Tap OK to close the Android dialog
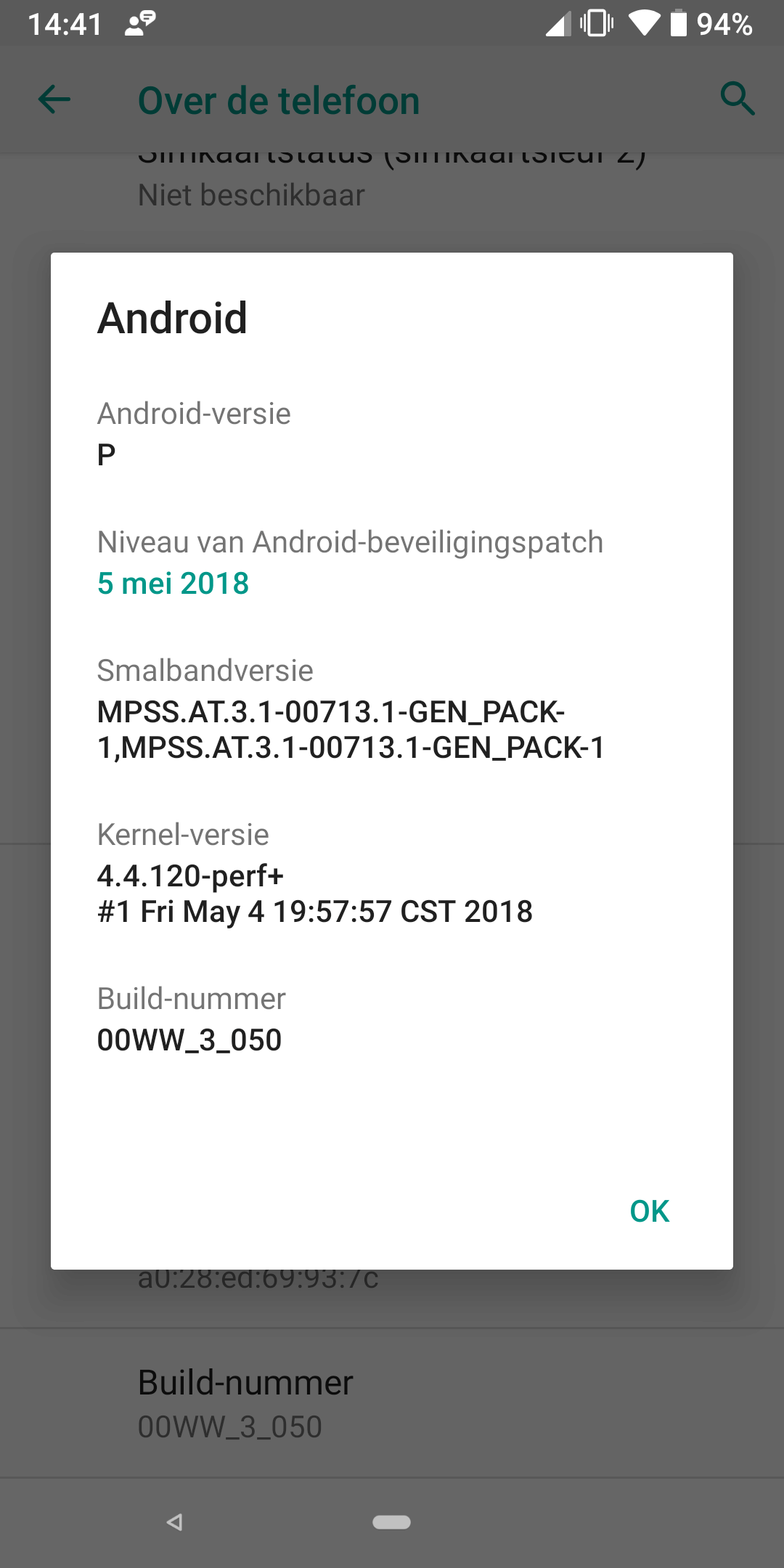The width and height of the screenshot is (784, 1568). click(x=649, y=1211)
